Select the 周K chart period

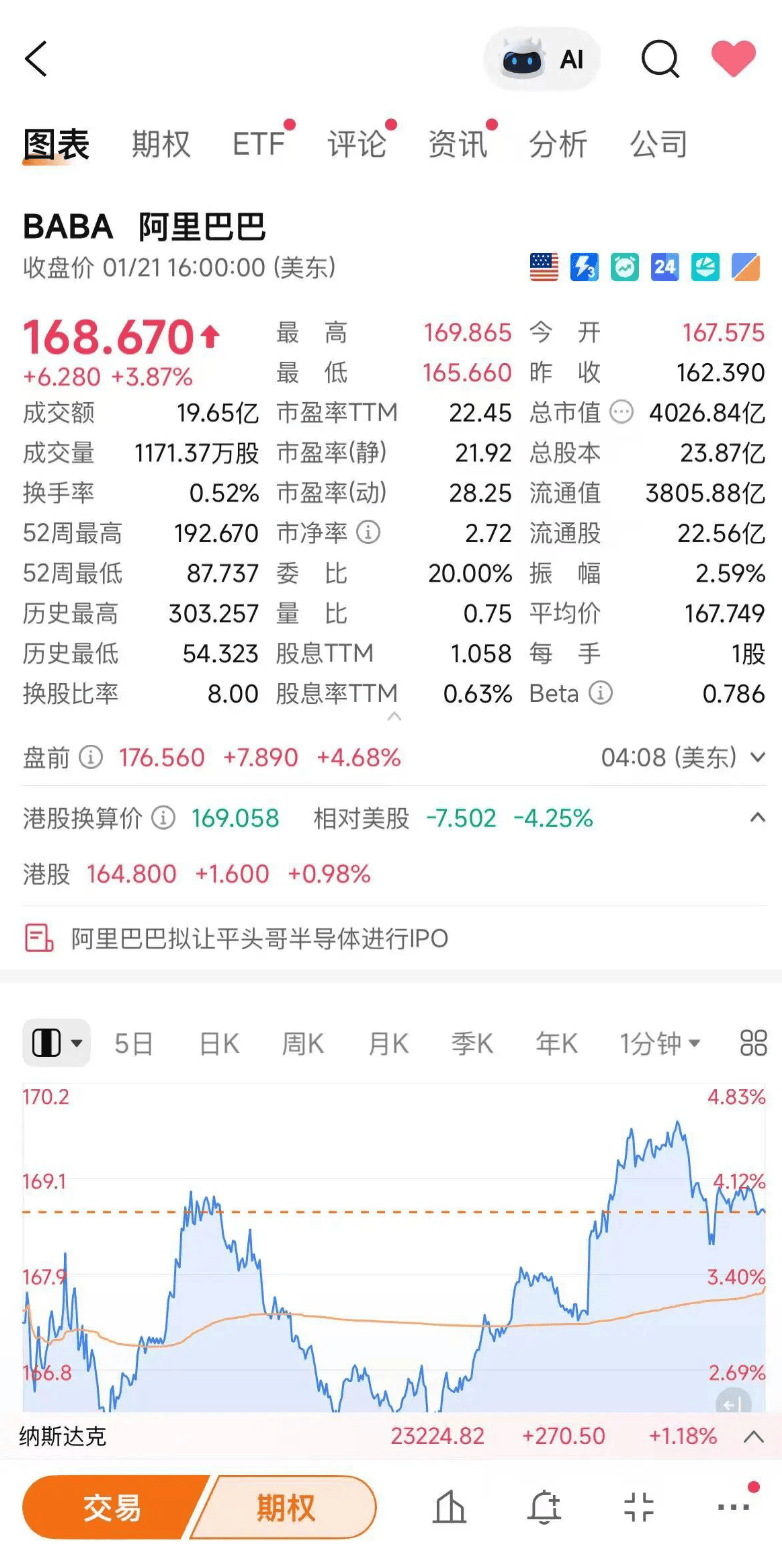pos(302,1044)
